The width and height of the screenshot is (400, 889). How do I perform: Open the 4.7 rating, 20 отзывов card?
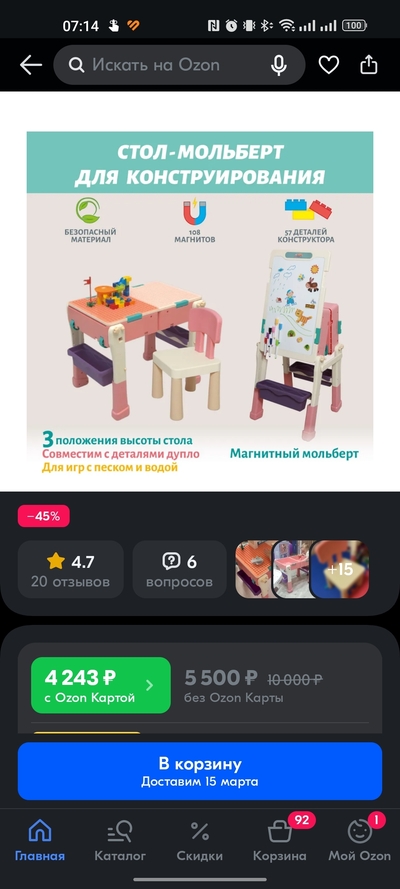71,569
